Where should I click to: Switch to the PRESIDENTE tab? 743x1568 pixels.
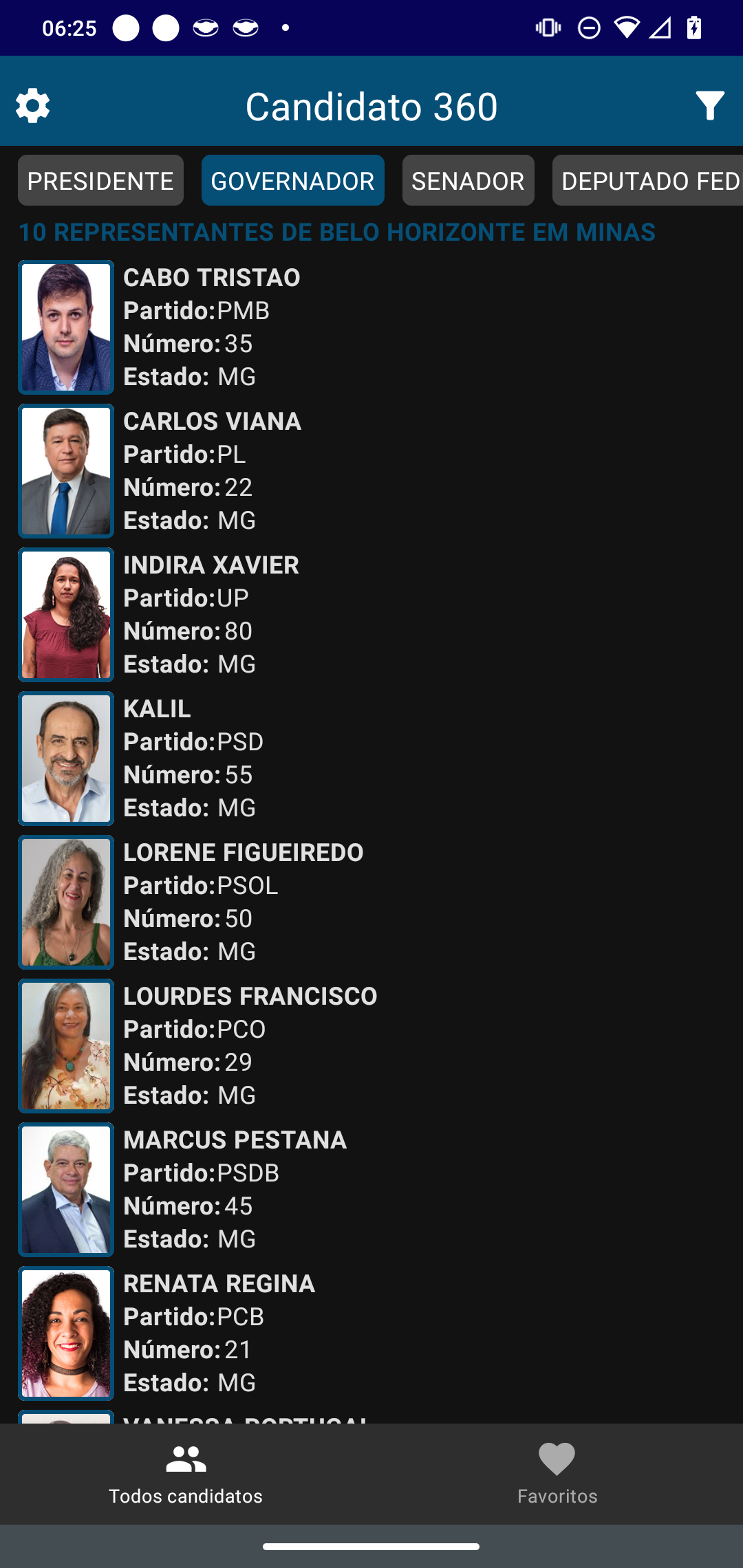point(100,180)
